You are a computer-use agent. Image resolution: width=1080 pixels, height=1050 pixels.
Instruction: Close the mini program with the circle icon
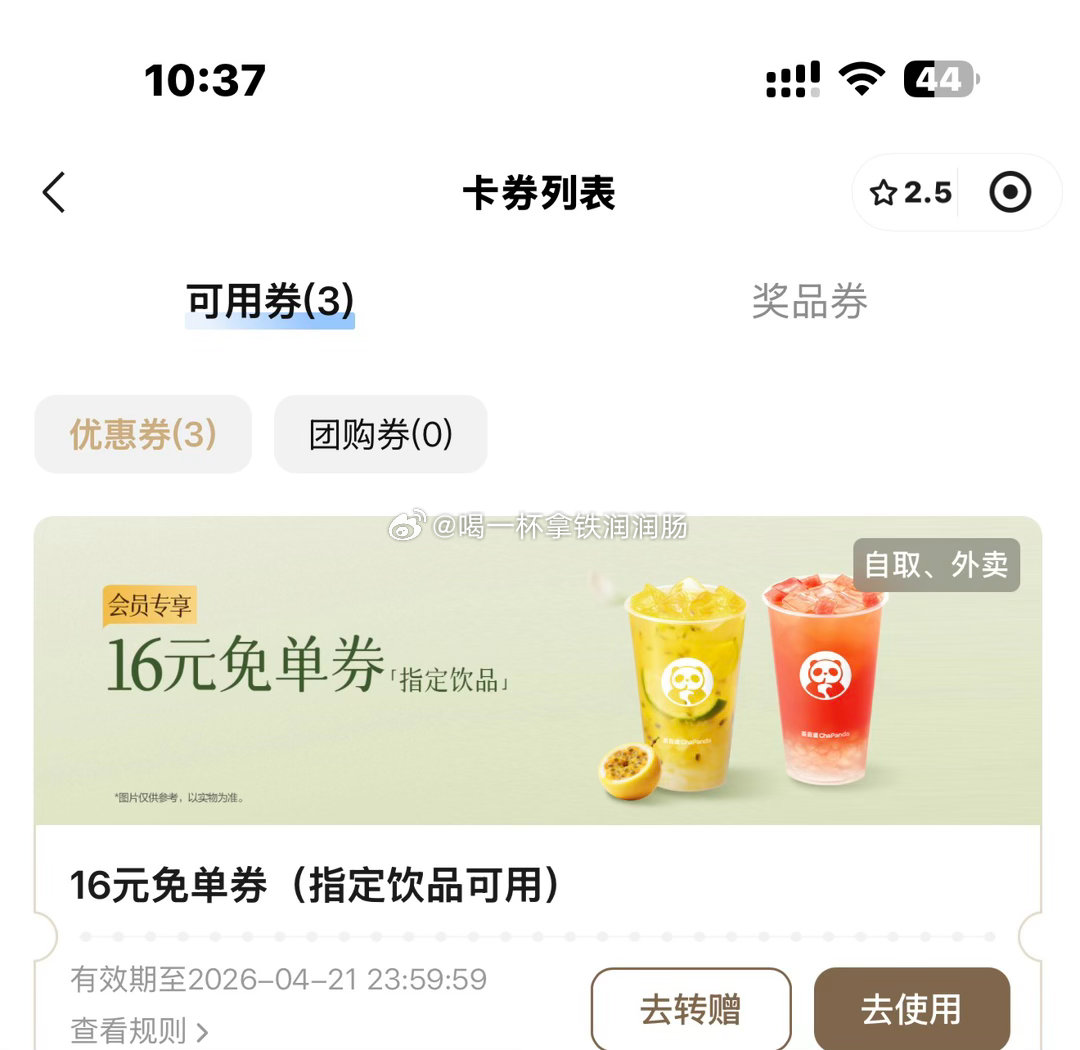(x=1010, y=192)
